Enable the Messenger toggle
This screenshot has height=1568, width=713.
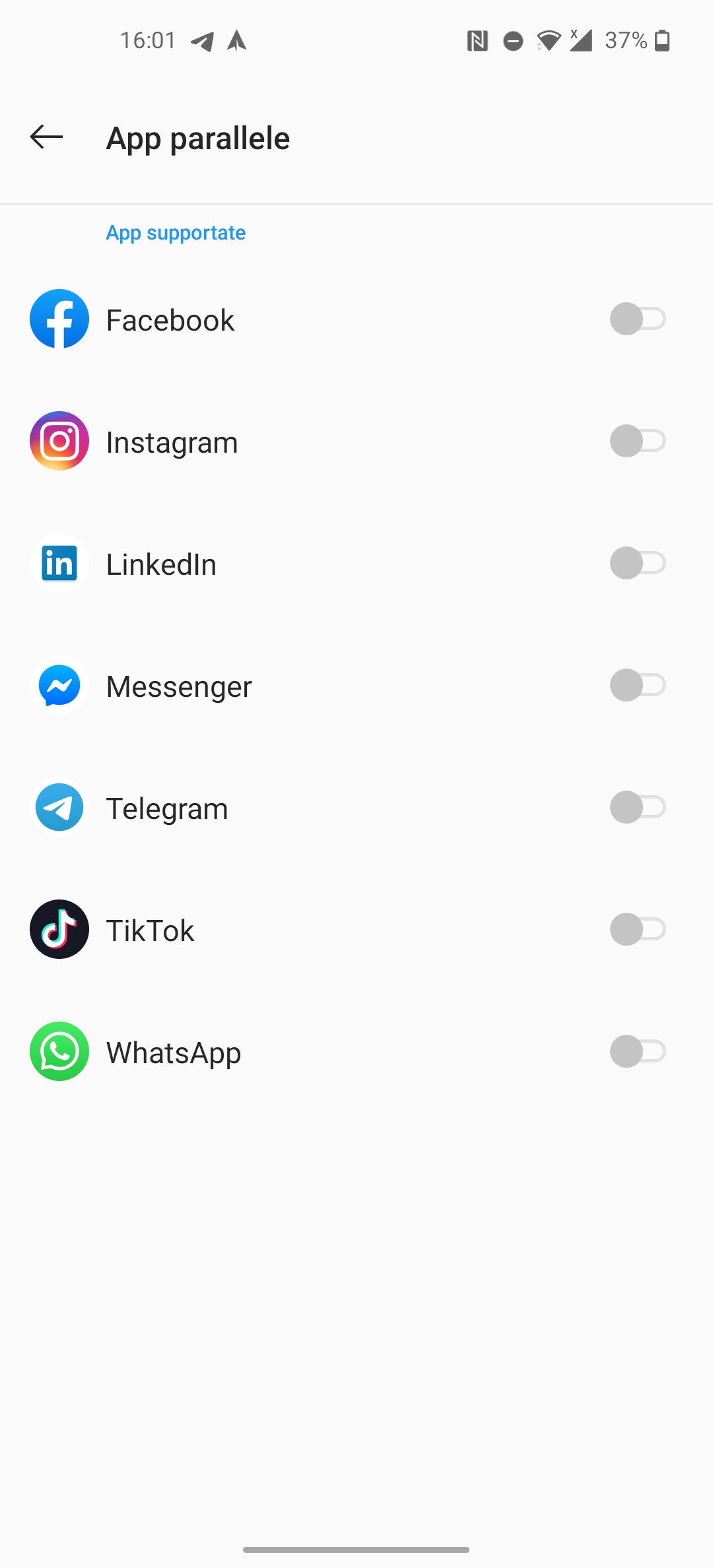638,686
